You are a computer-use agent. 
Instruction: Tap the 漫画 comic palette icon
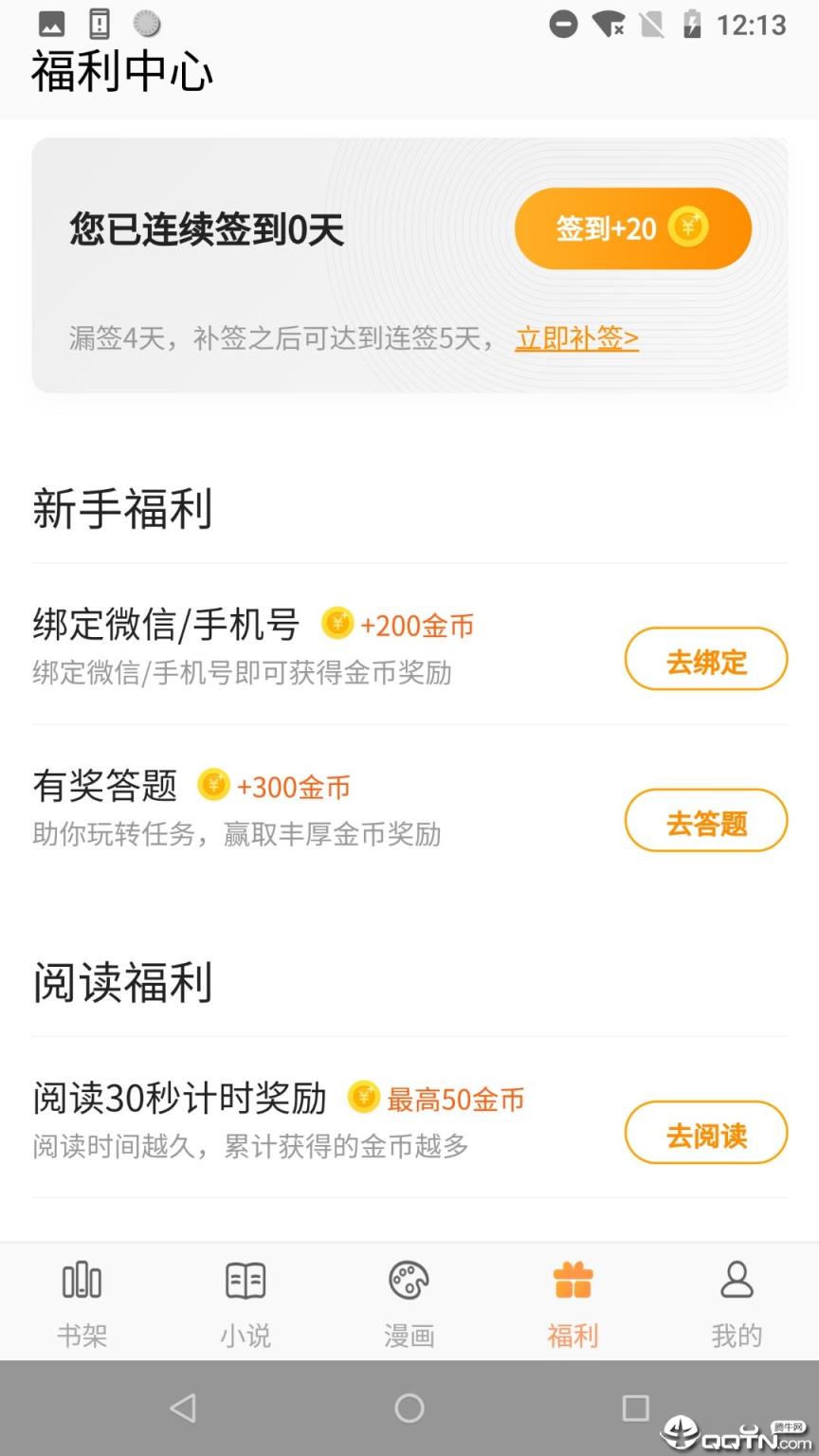click(409, 1279)
